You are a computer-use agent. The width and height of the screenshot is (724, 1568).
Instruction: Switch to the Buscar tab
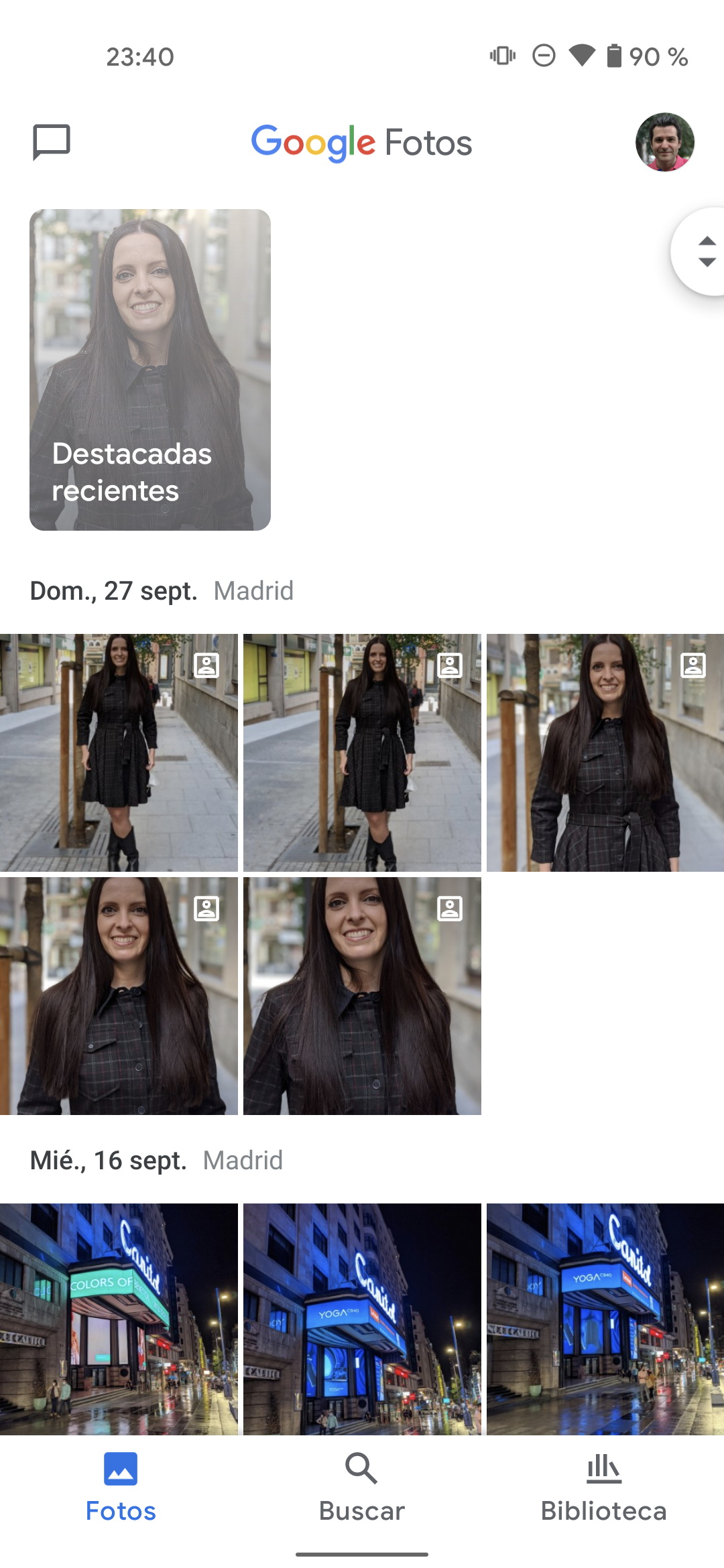[x=362, y=1488]
